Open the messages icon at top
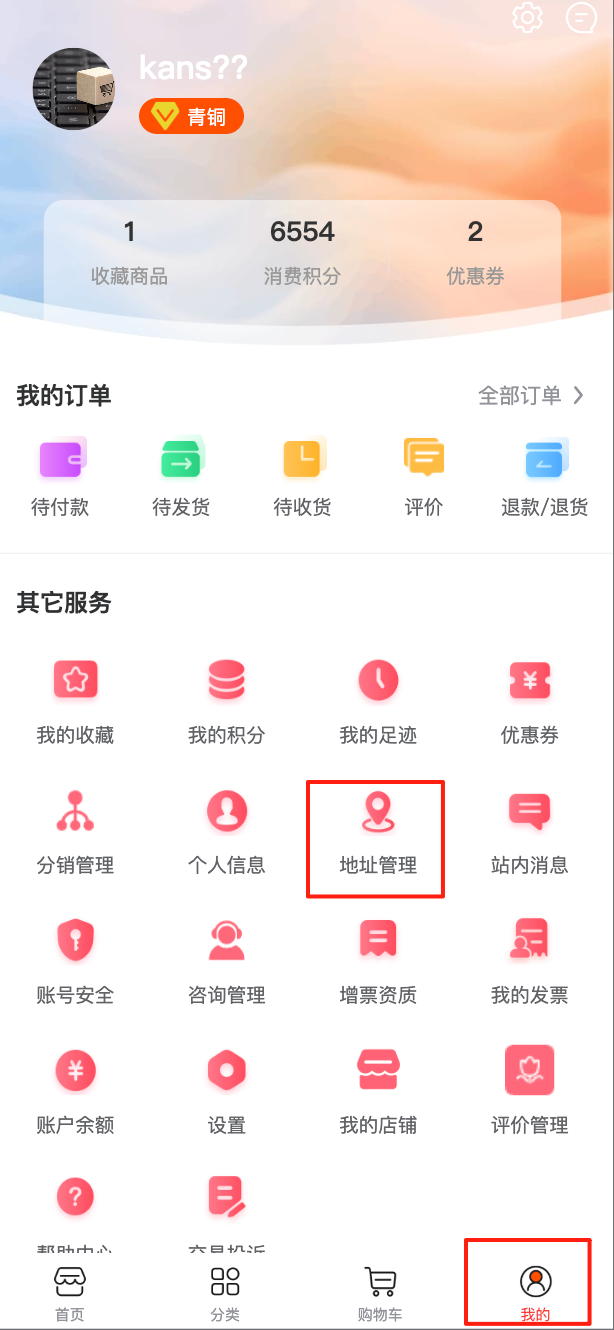Screen dimensions: 614x1330 tap(581, 17)
